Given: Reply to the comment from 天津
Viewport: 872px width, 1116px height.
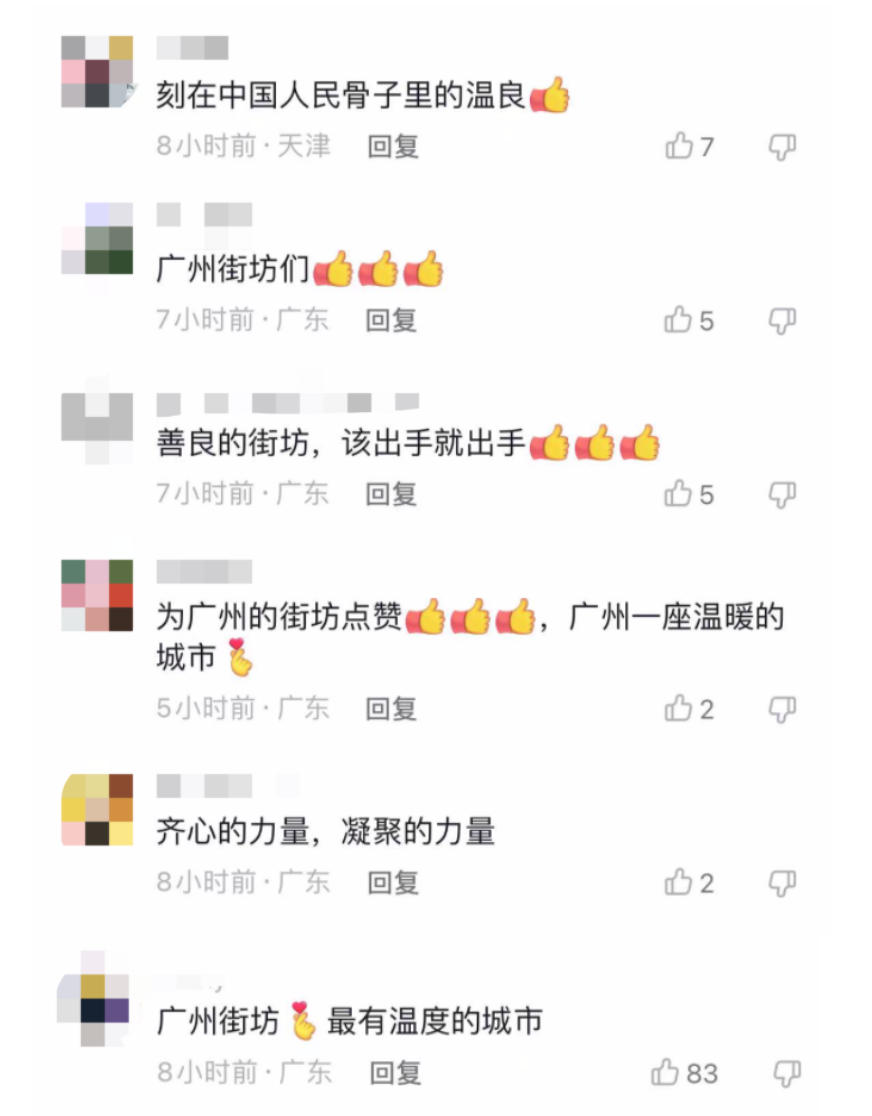Looking at the screenshot, I should [393, 147].
